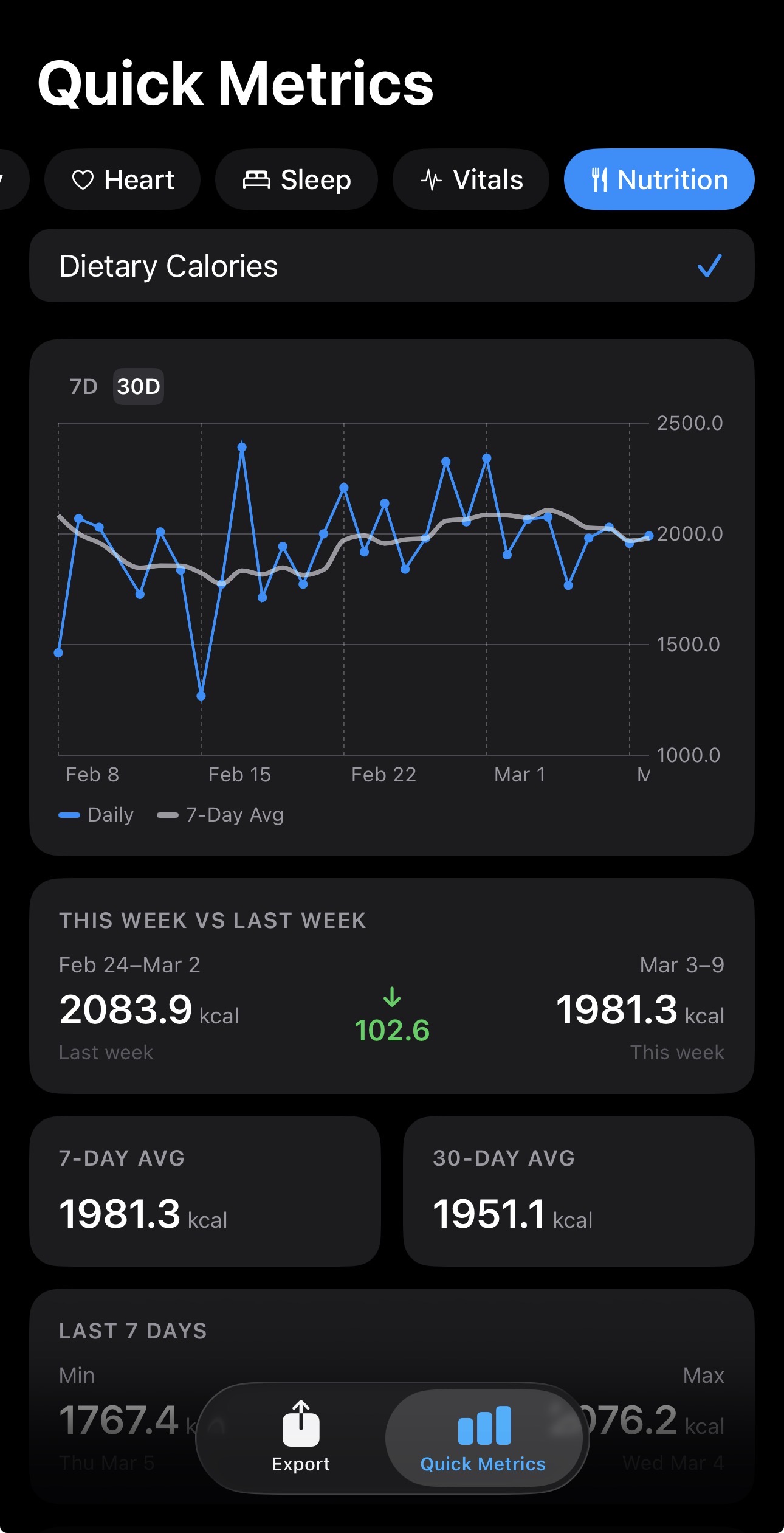Select the 30D time range
The image size is (784, 1533).
(x=138, y=386)
